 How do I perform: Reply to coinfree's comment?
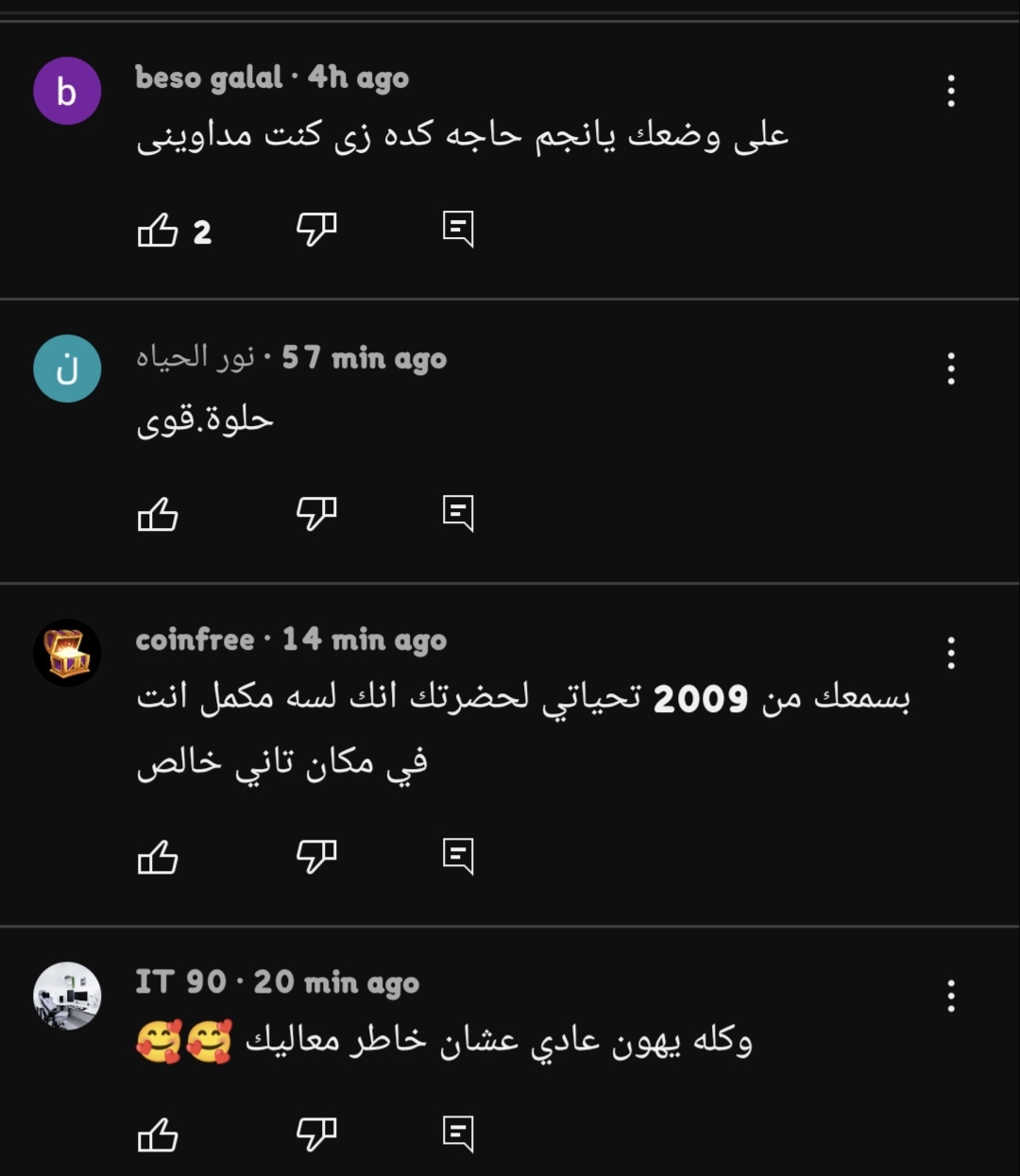pos(458,857)
